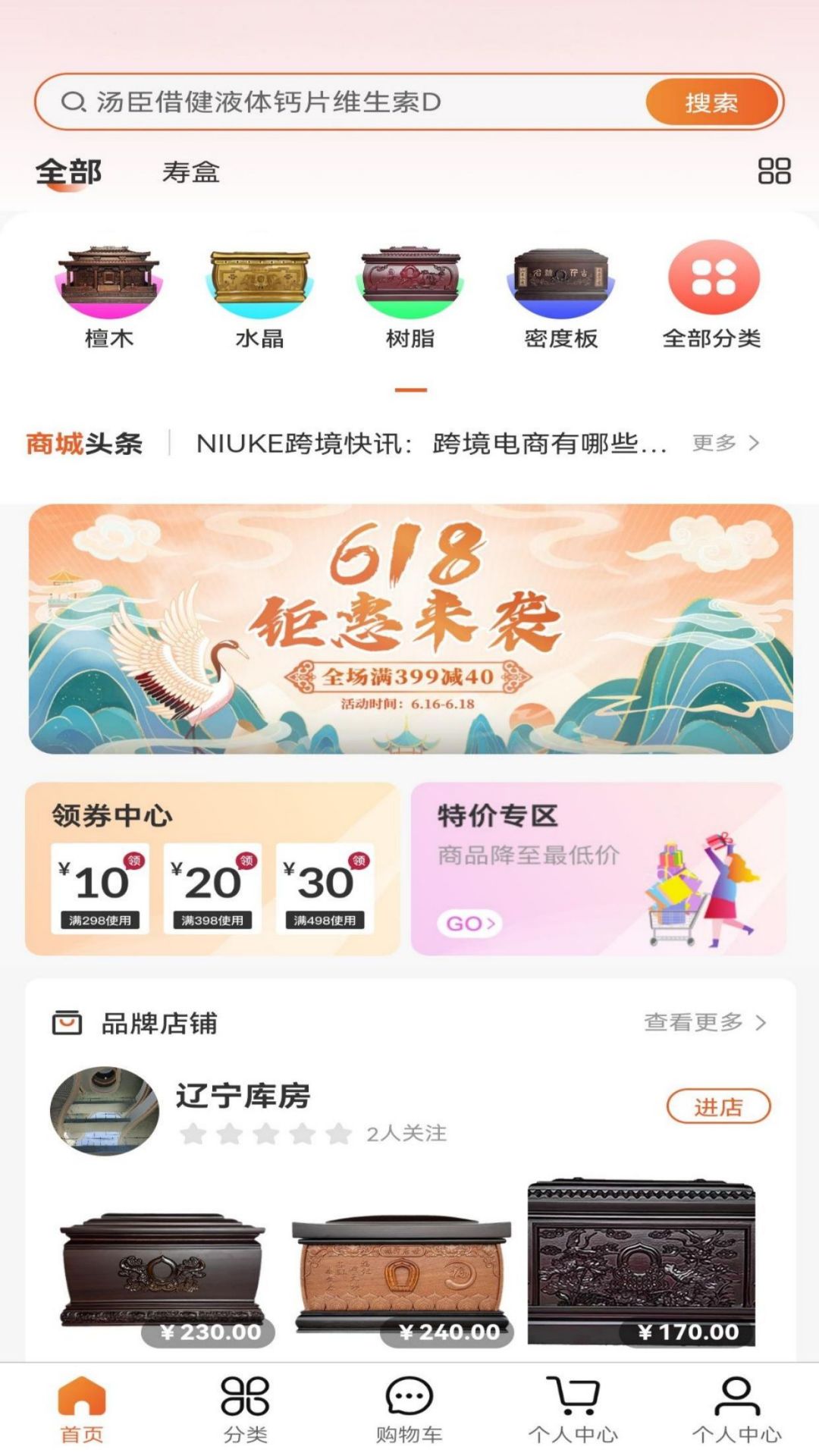Switch to the 分类 tab
The width and height of the screenshot is (819, 1456).
point(245,1410)
